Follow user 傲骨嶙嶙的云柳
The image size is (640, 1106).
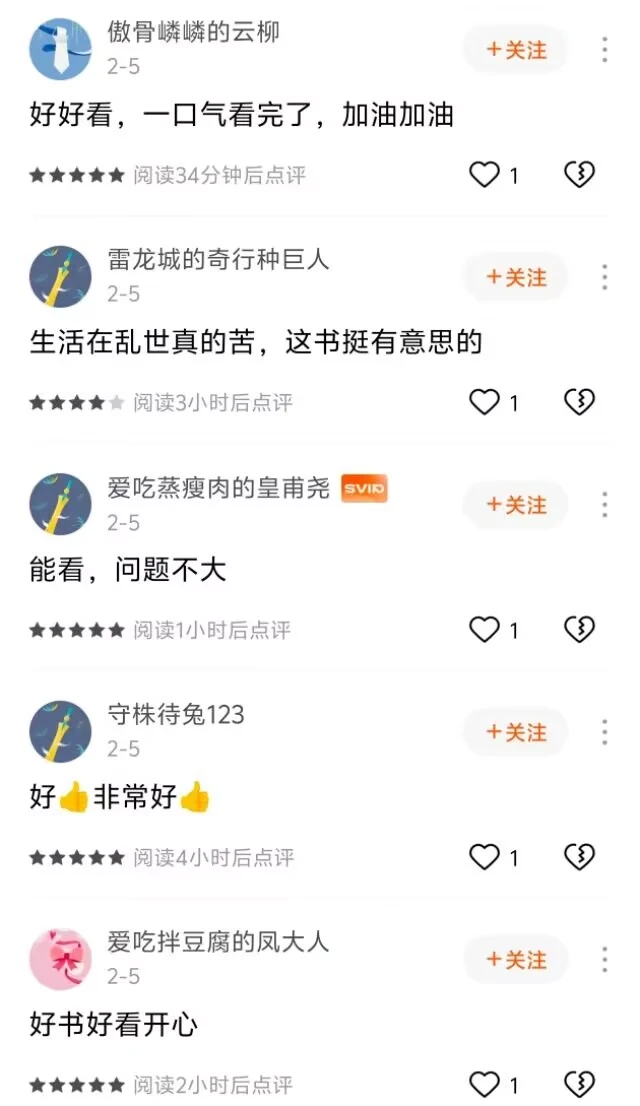click(x=515, y=50)
